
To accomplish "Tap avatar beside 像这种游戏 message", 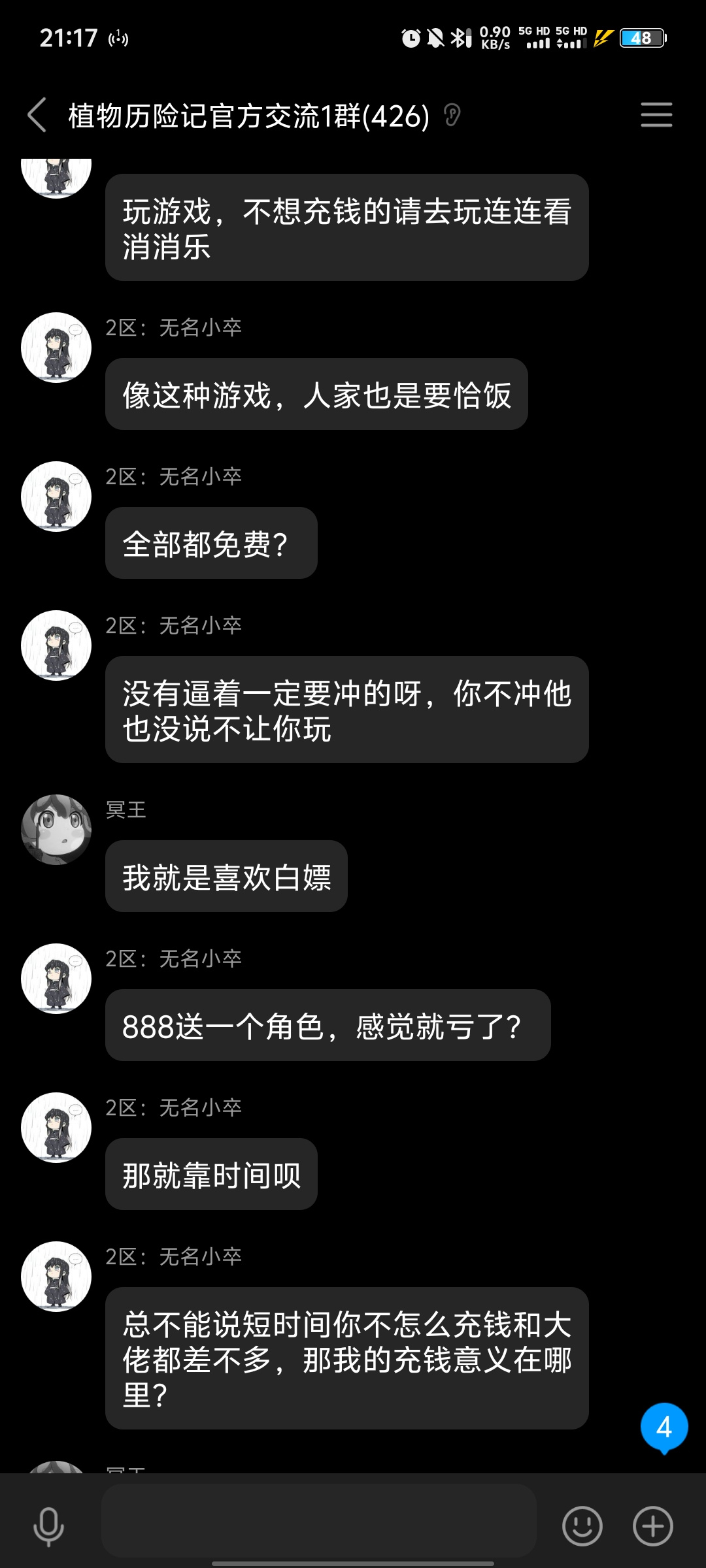I will pyautogui.click(x=56, y=348).
